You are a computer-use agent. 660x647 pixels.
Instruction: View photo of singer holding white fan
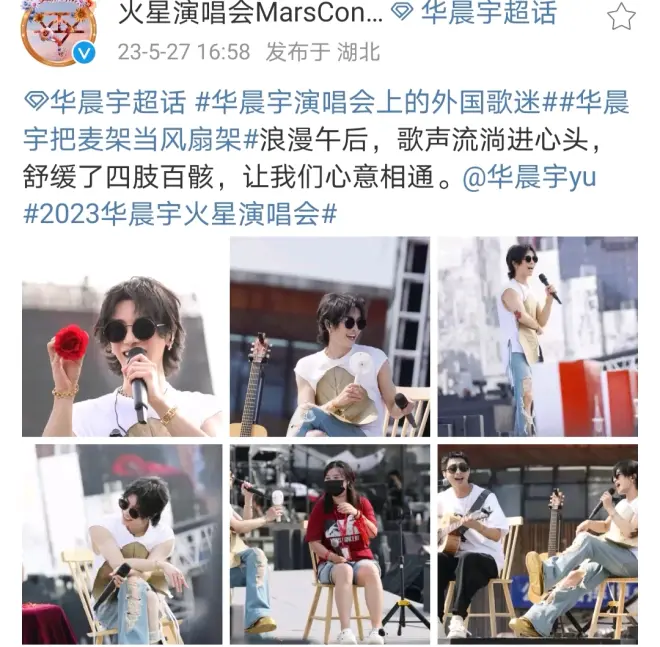tap(330, 336)
